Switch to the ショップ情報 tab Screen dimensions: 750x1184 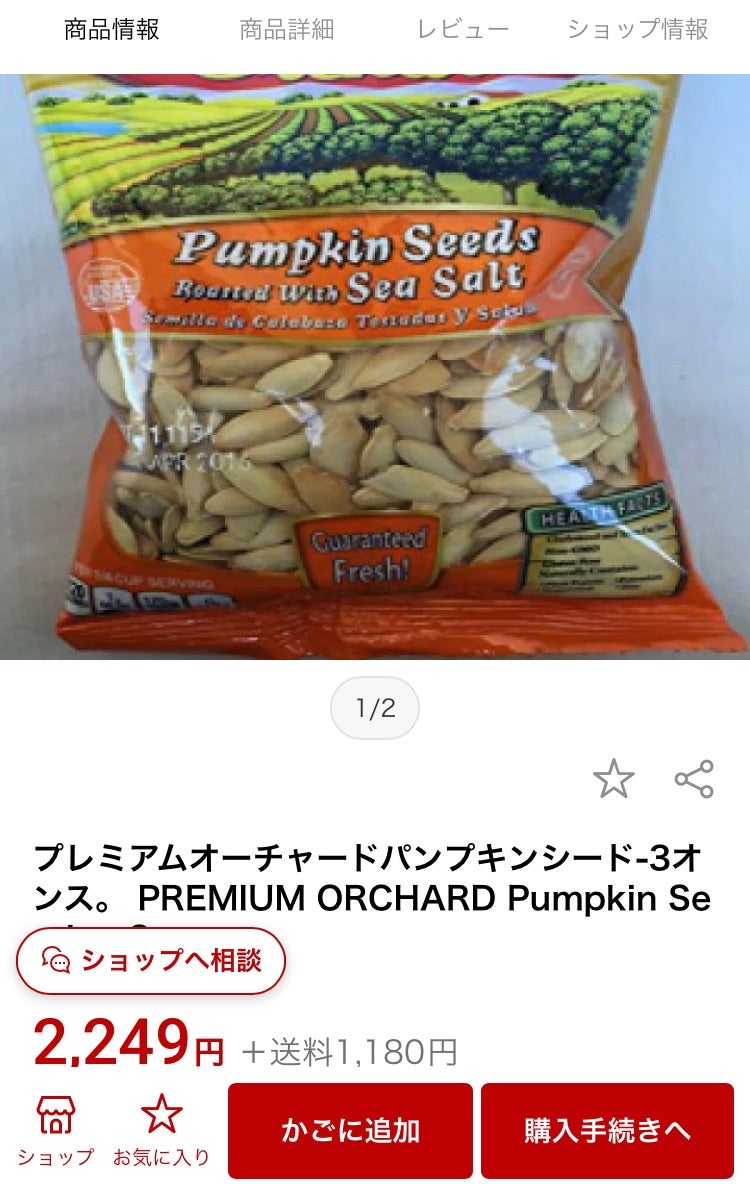click(x=638, y=30)
